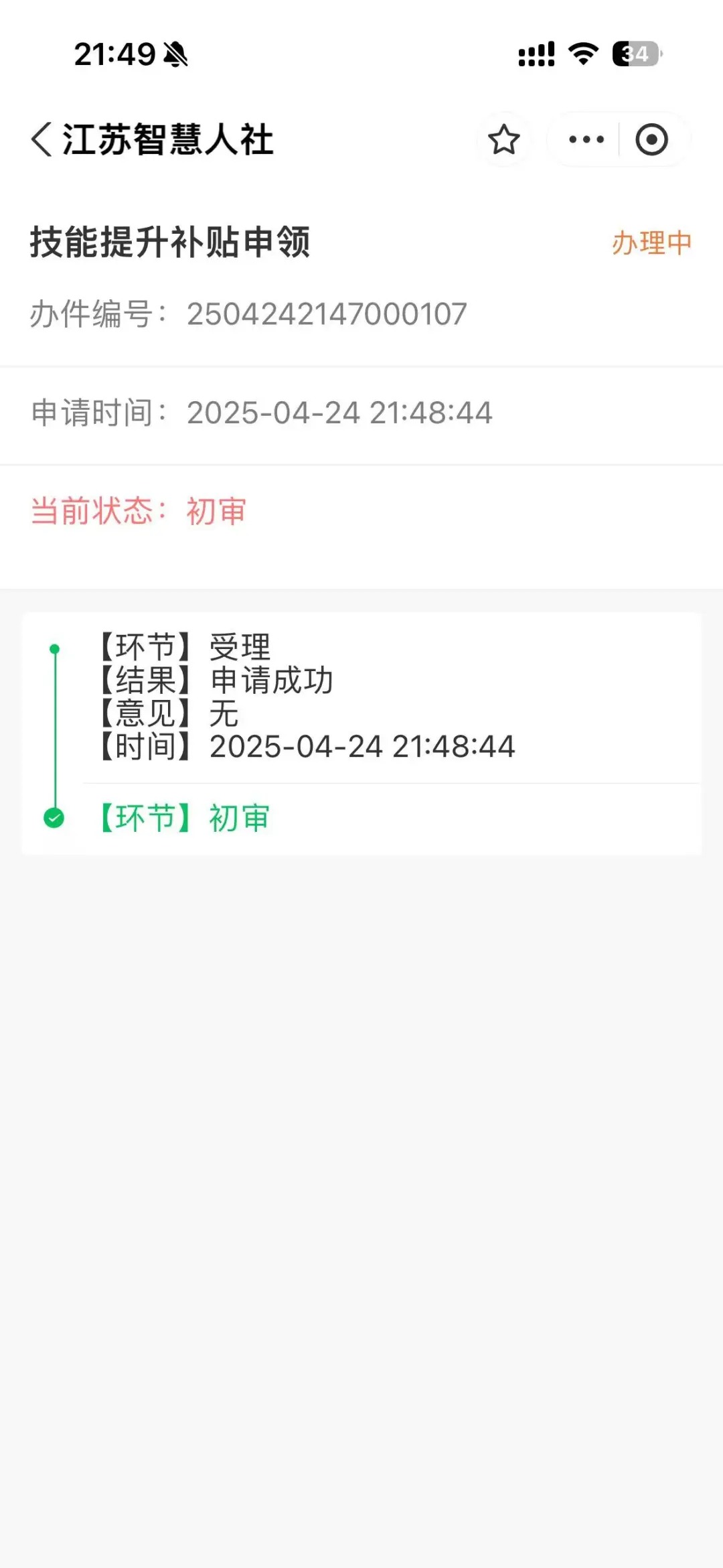Go back from 江苏智慧人社 page
The image size is (723, 1568).
42,140
